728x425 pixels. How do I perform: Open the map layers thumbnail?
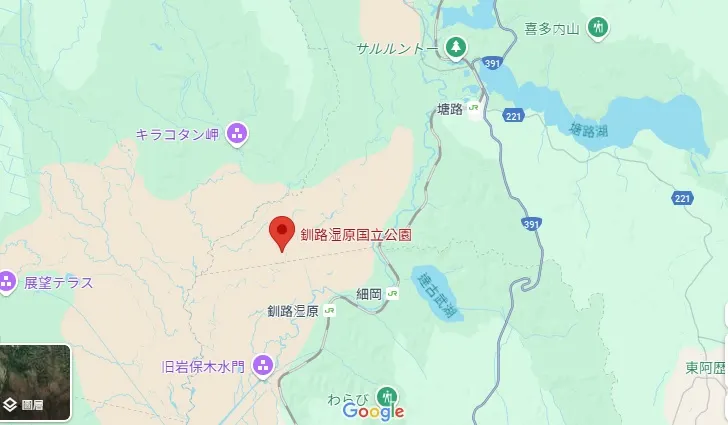(x=35, y=383)
